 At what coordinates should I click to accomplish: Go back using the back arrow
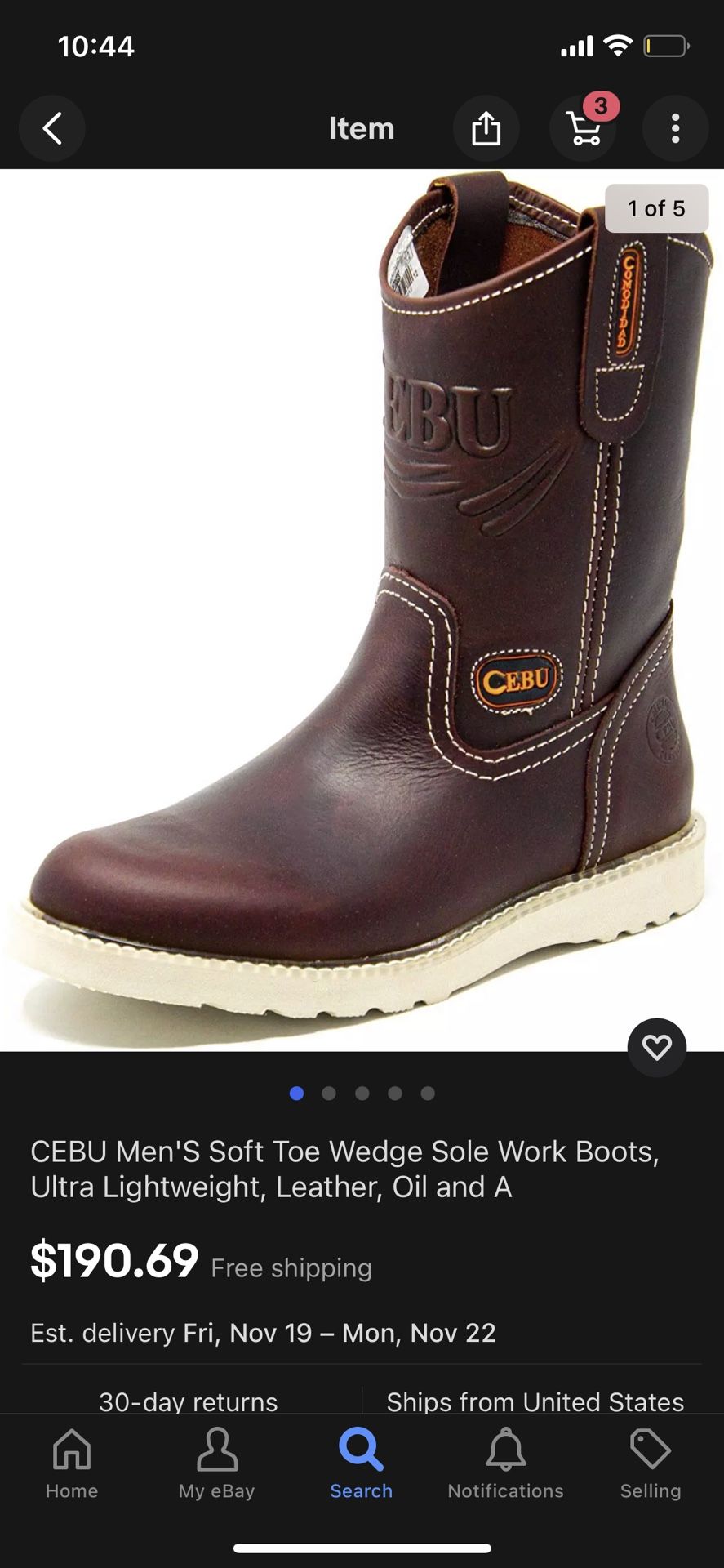52,128
